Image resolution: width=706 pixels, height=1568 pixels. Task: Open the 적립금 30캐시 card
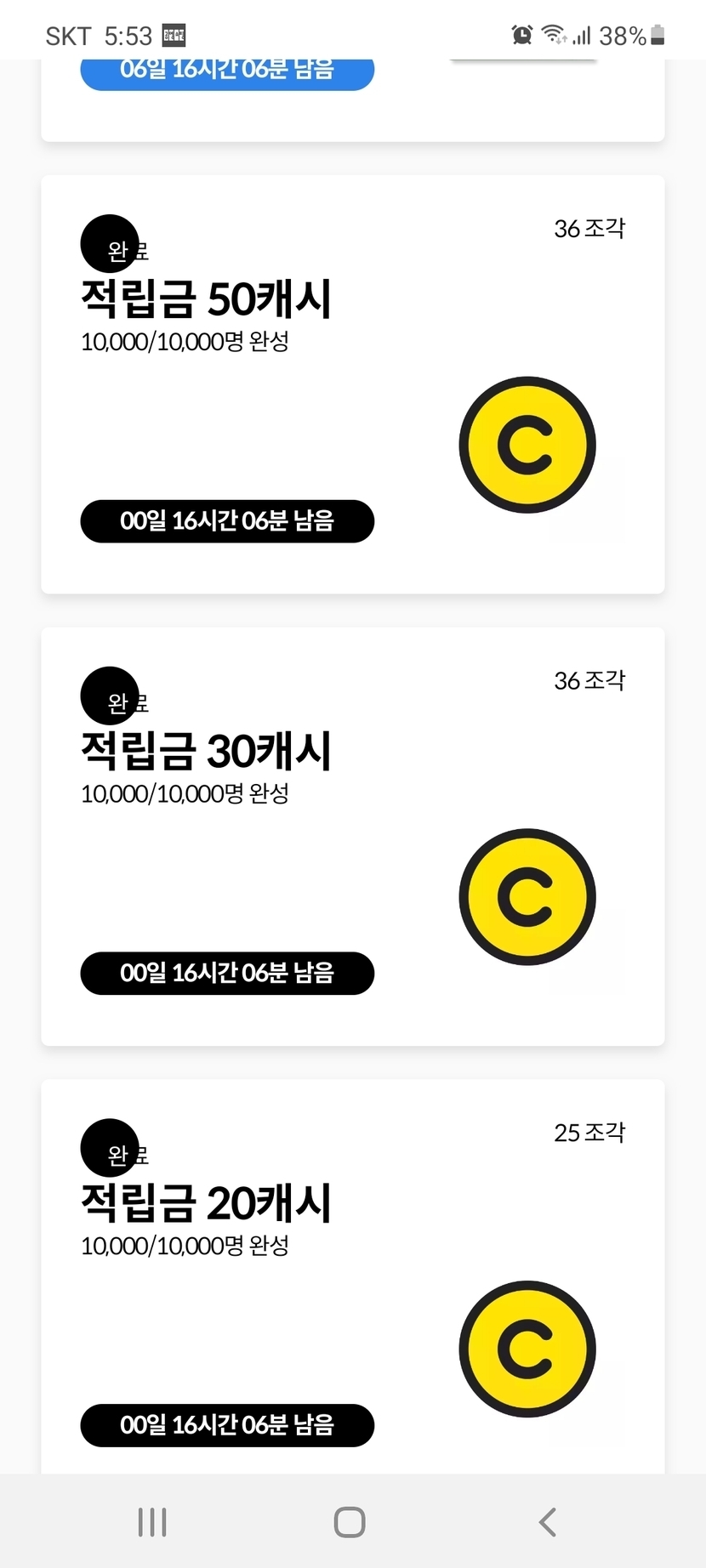[x=352, y=837]
